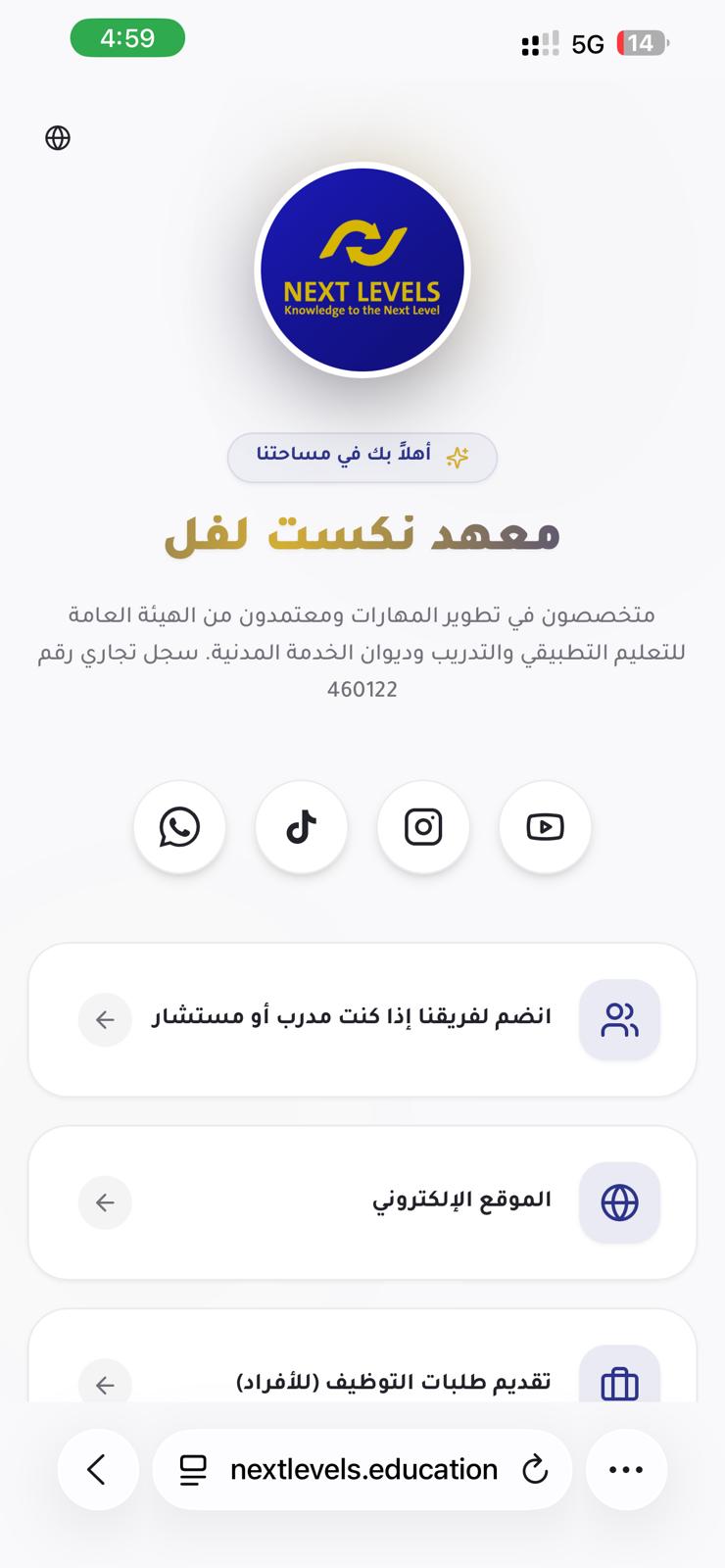Open انضم لفريقنا إذا كنت مدرب أو مستشار card

pyautogui.click(x=362, y=1019)
